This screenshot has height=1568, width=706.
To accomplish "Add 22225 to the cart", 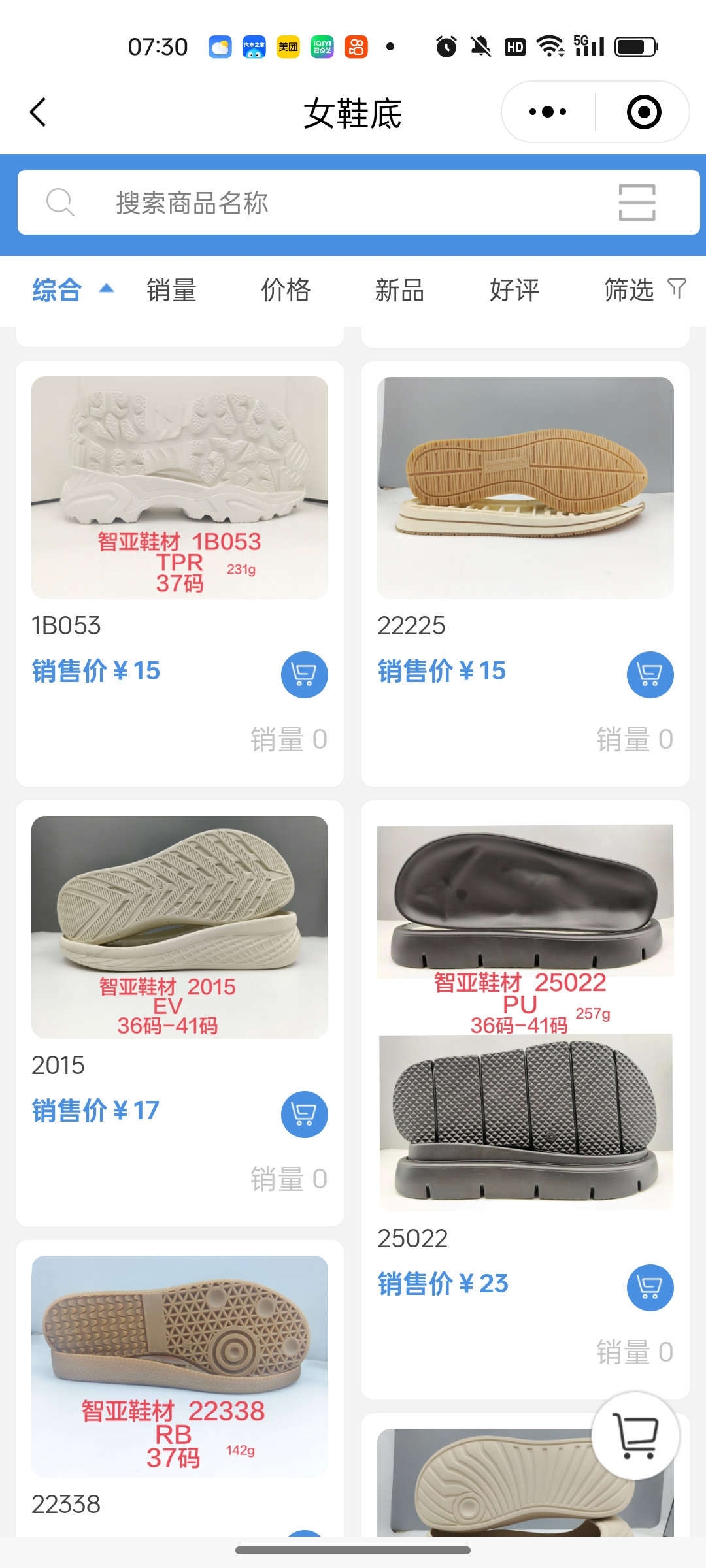I will point(650,674).
